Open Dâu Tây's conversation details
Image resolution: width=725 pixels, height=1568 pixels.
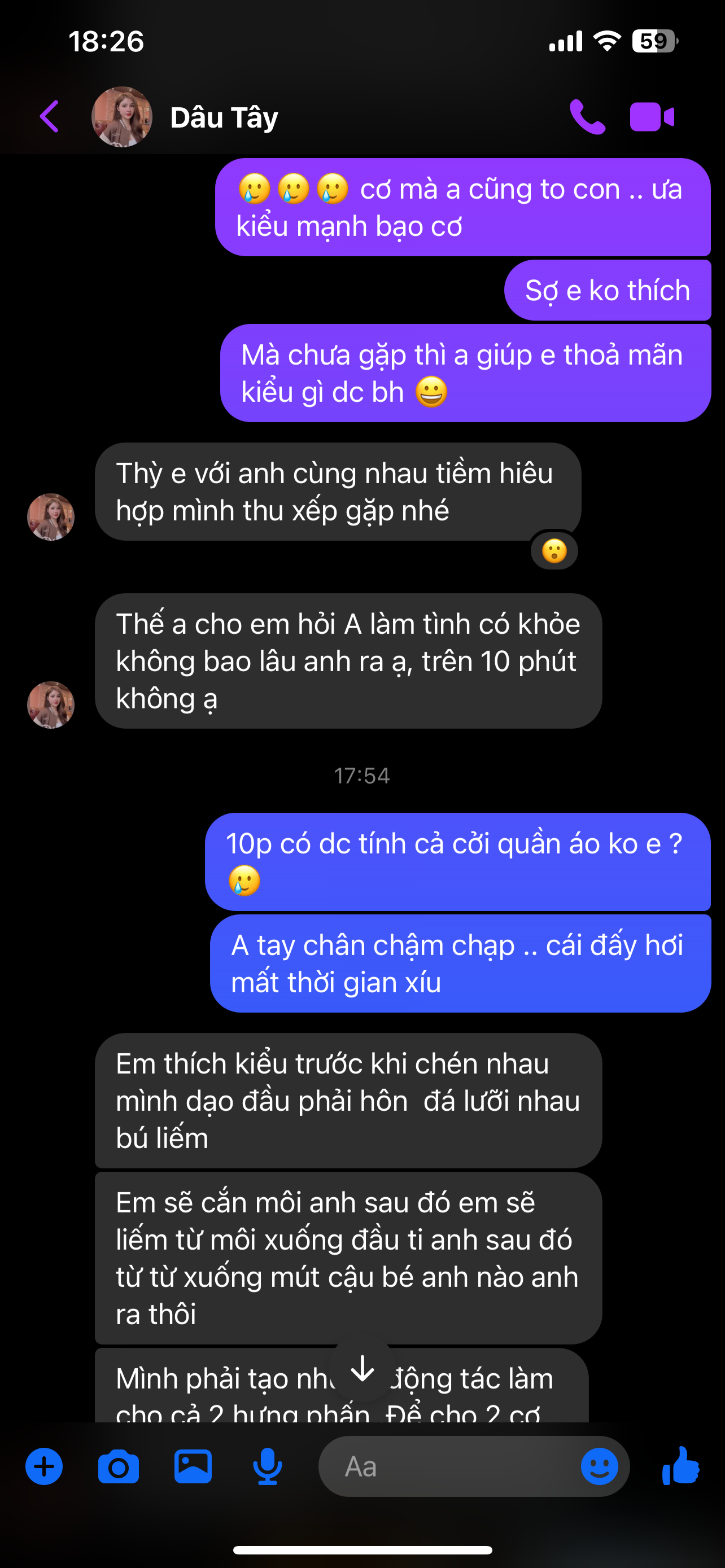click(x=224, y=117)
